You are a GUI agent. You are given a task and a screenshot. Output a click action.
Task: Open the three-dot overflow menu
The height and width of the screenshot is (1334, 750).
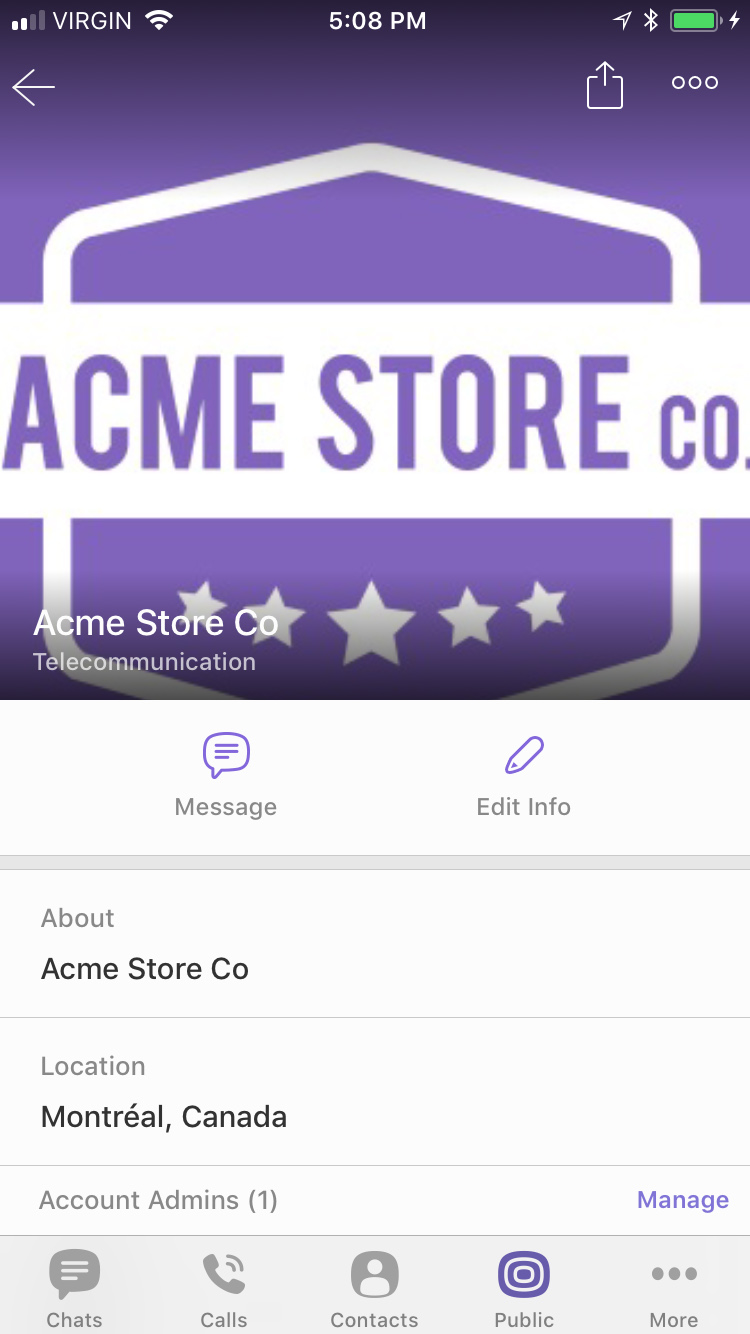pyautogui.click(x=694, y=83)
